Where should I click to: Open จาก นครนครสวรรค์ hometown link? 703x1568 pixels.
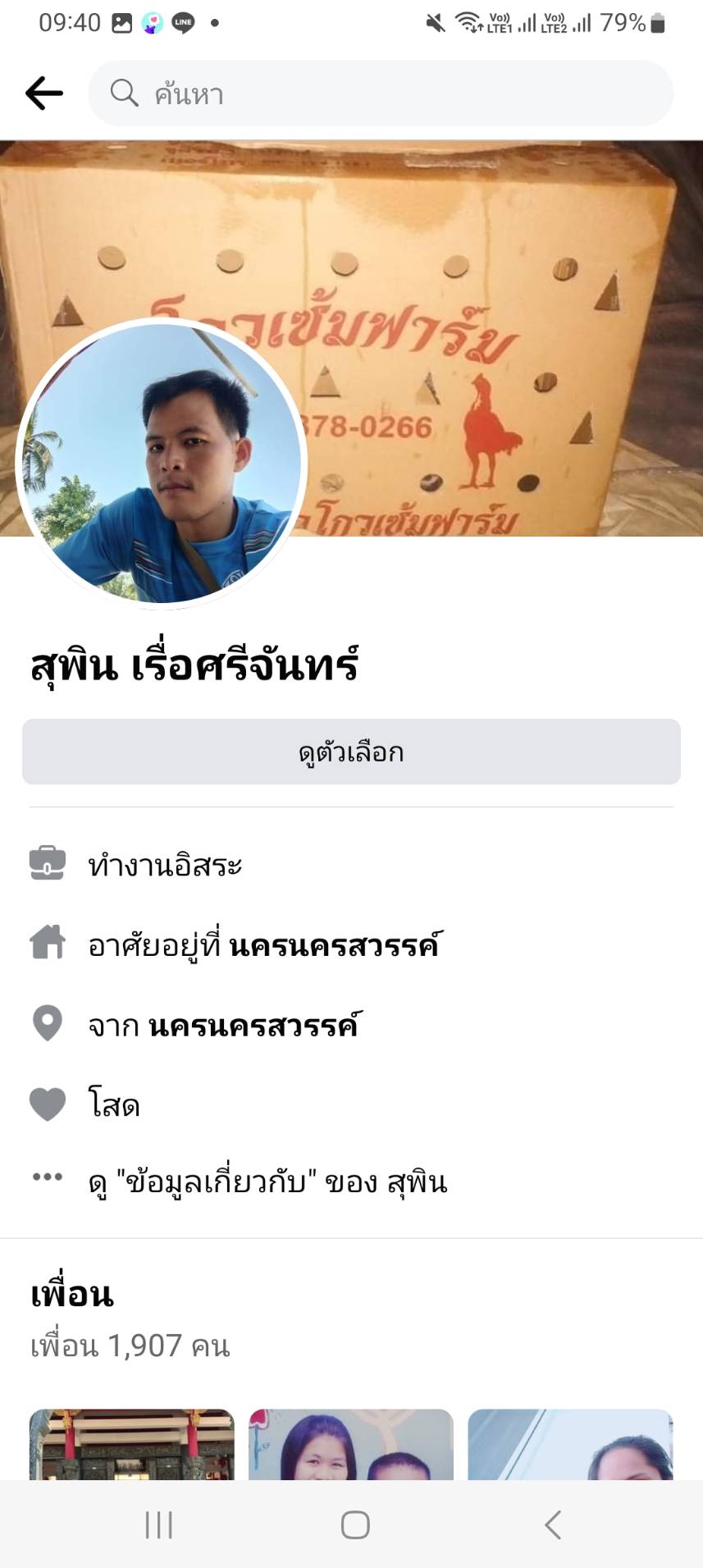pos(253,1026)
